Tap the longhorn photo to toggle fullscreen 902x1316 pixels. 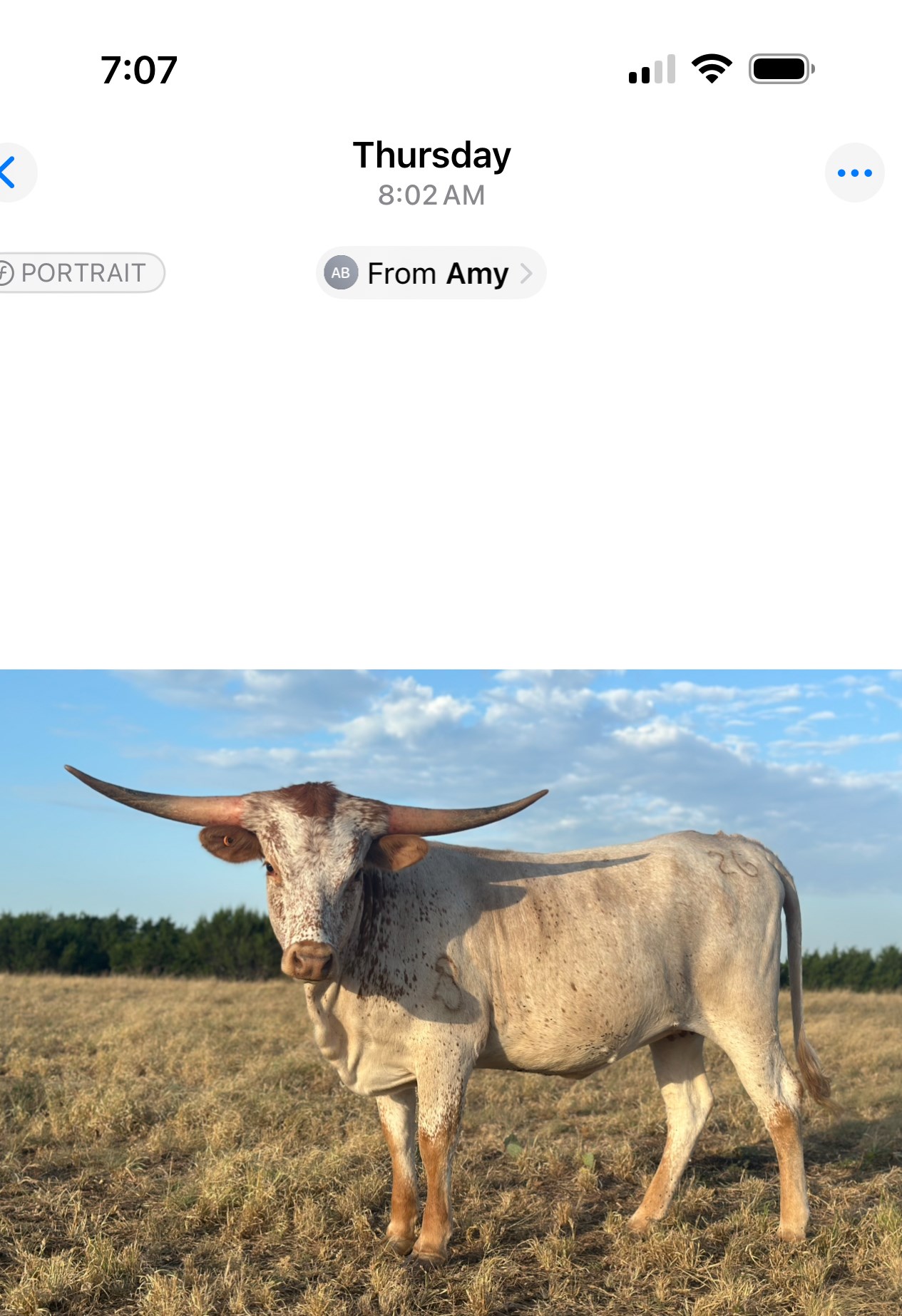pos(451,991)
